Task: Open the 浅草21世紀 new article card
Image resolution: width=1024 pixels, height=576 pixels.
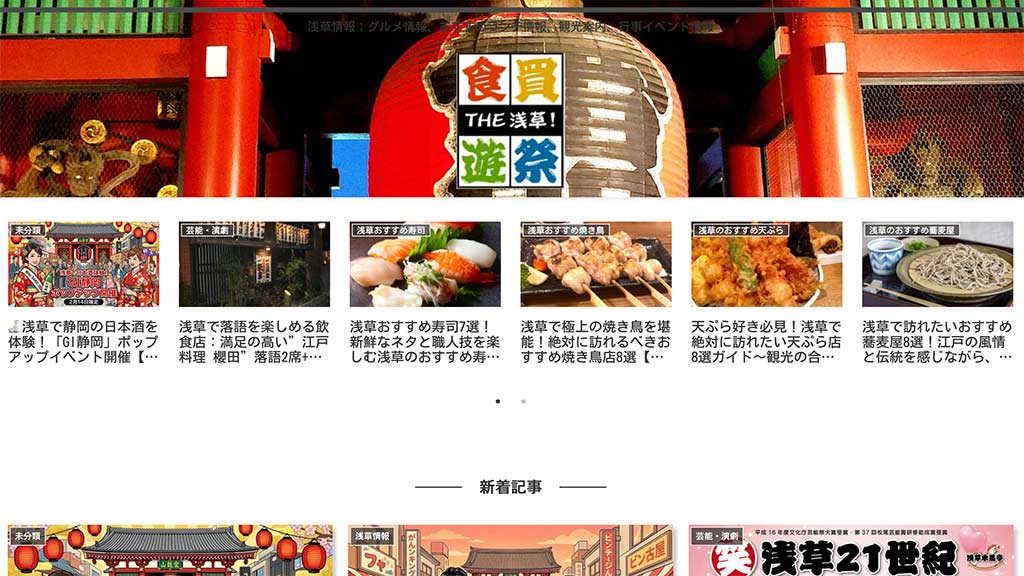Action: [x=851, y=553]
